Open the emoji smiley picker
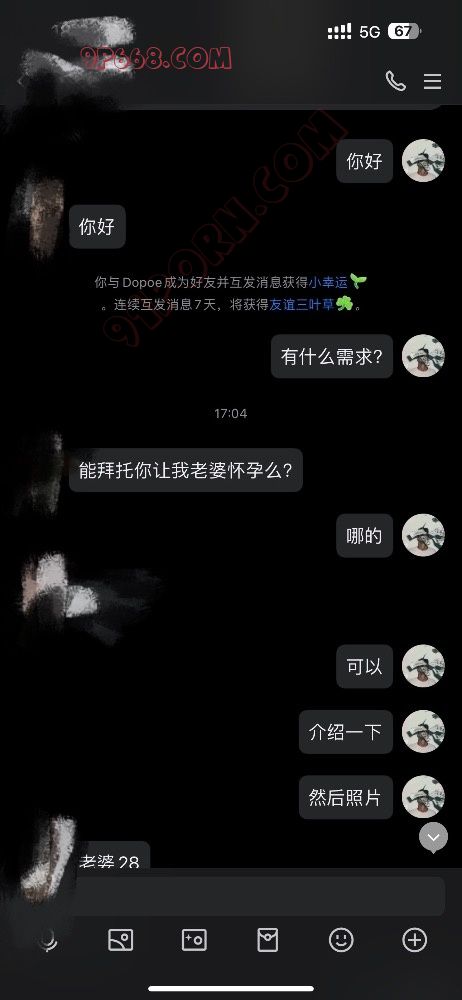Image resolution: width=462 pixels, height=1000 pixels. coord(341,939)
